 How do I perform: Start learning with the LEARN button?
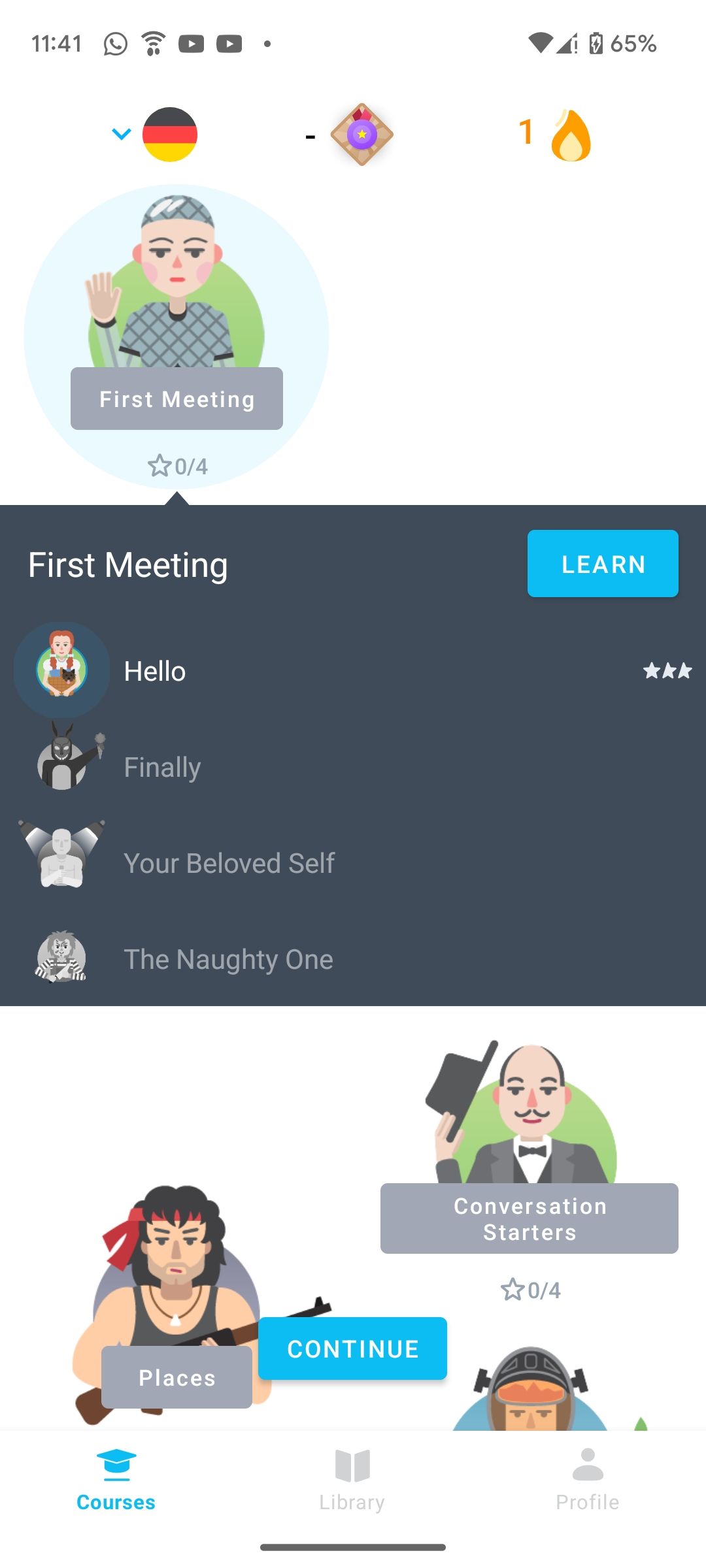coord(602,564)
